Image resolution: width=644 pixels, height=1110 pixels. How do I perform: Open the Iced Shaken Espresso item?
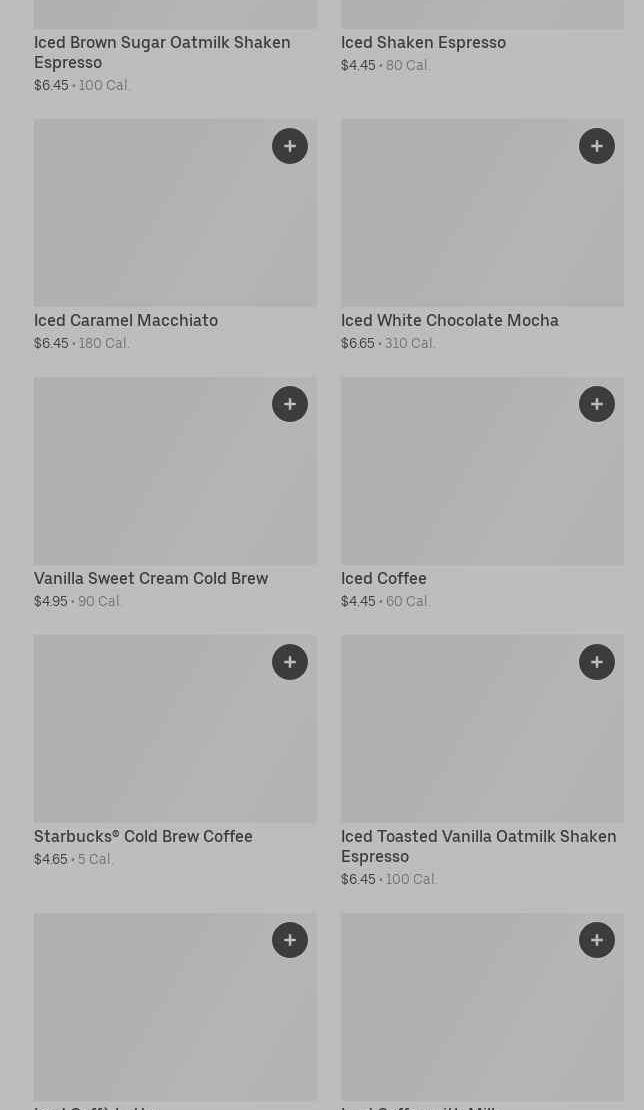coord(423,42)
